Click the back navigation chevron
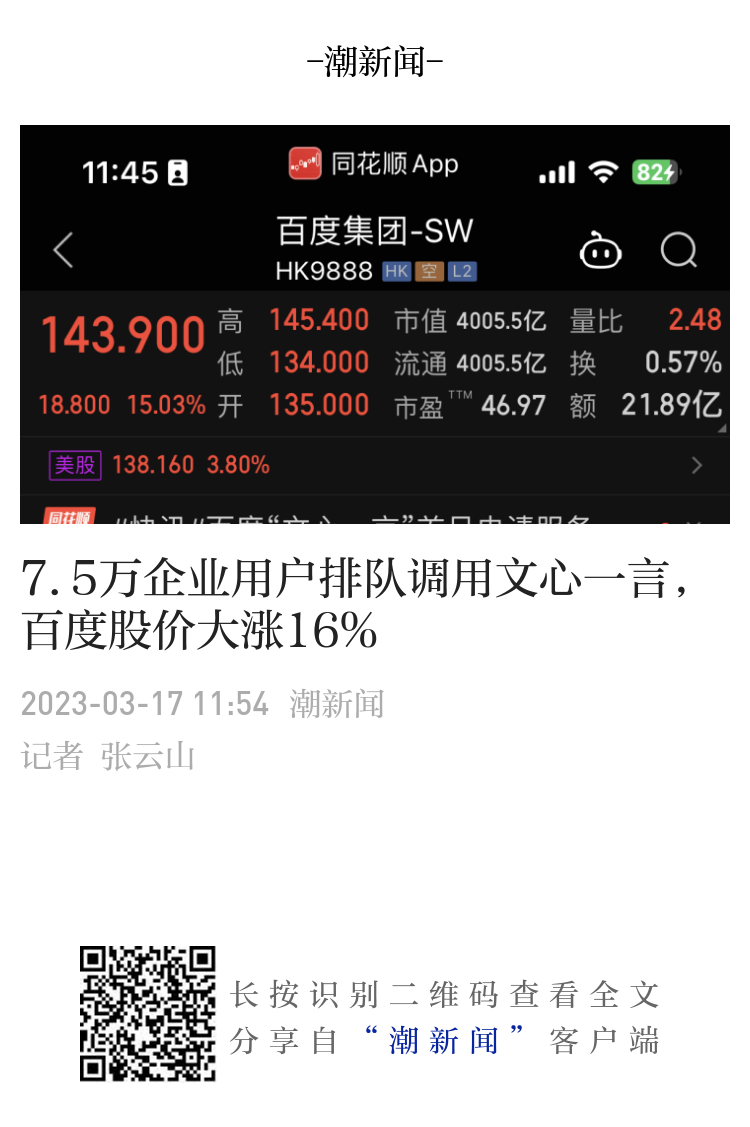 tap(64, 251)
